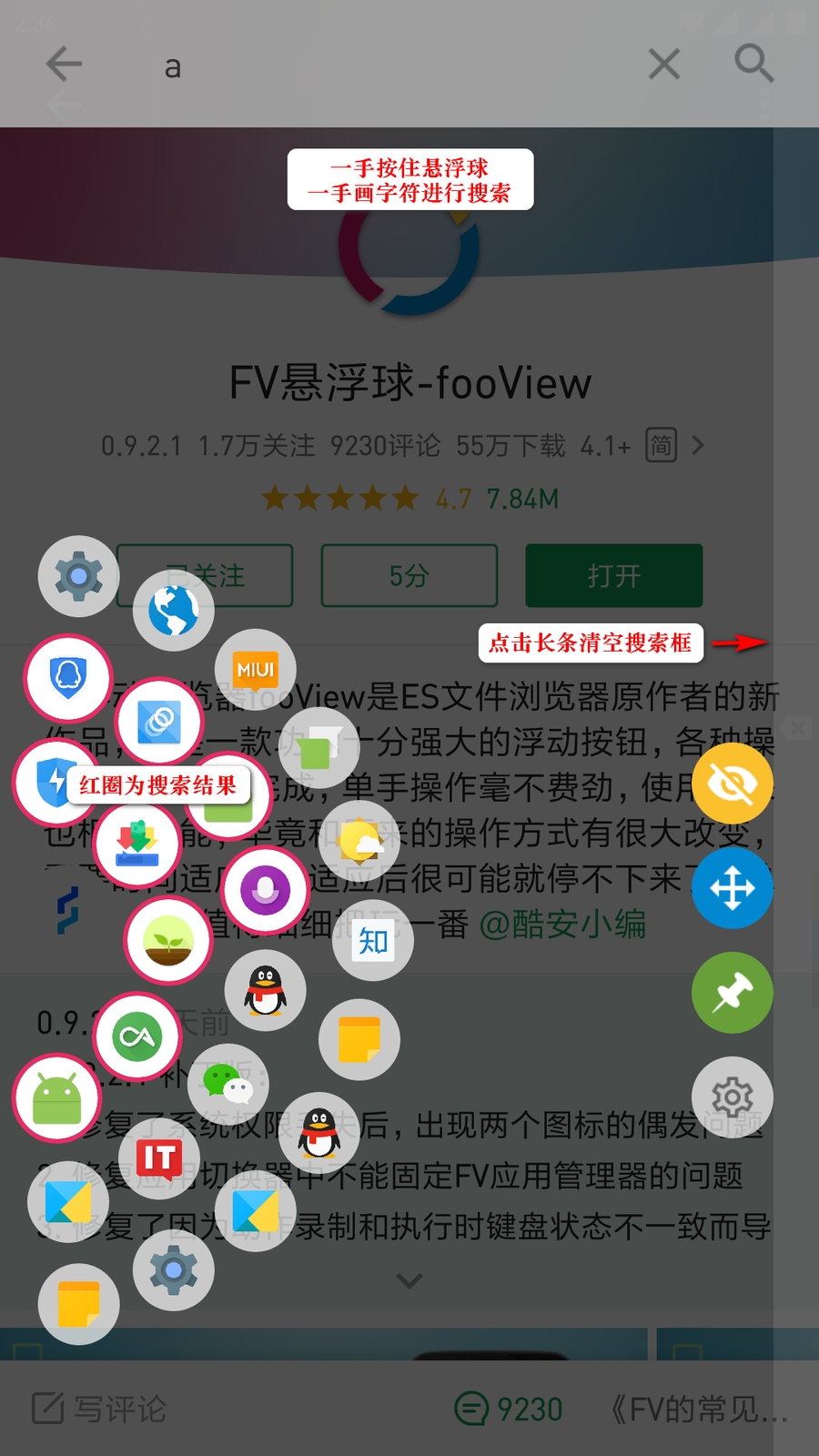Image resolution: width=819 pixels, height=1456 pixels.
Task: Pin the panel with the green pushpin
Action: pyautogui.click(x=733, y=993)
